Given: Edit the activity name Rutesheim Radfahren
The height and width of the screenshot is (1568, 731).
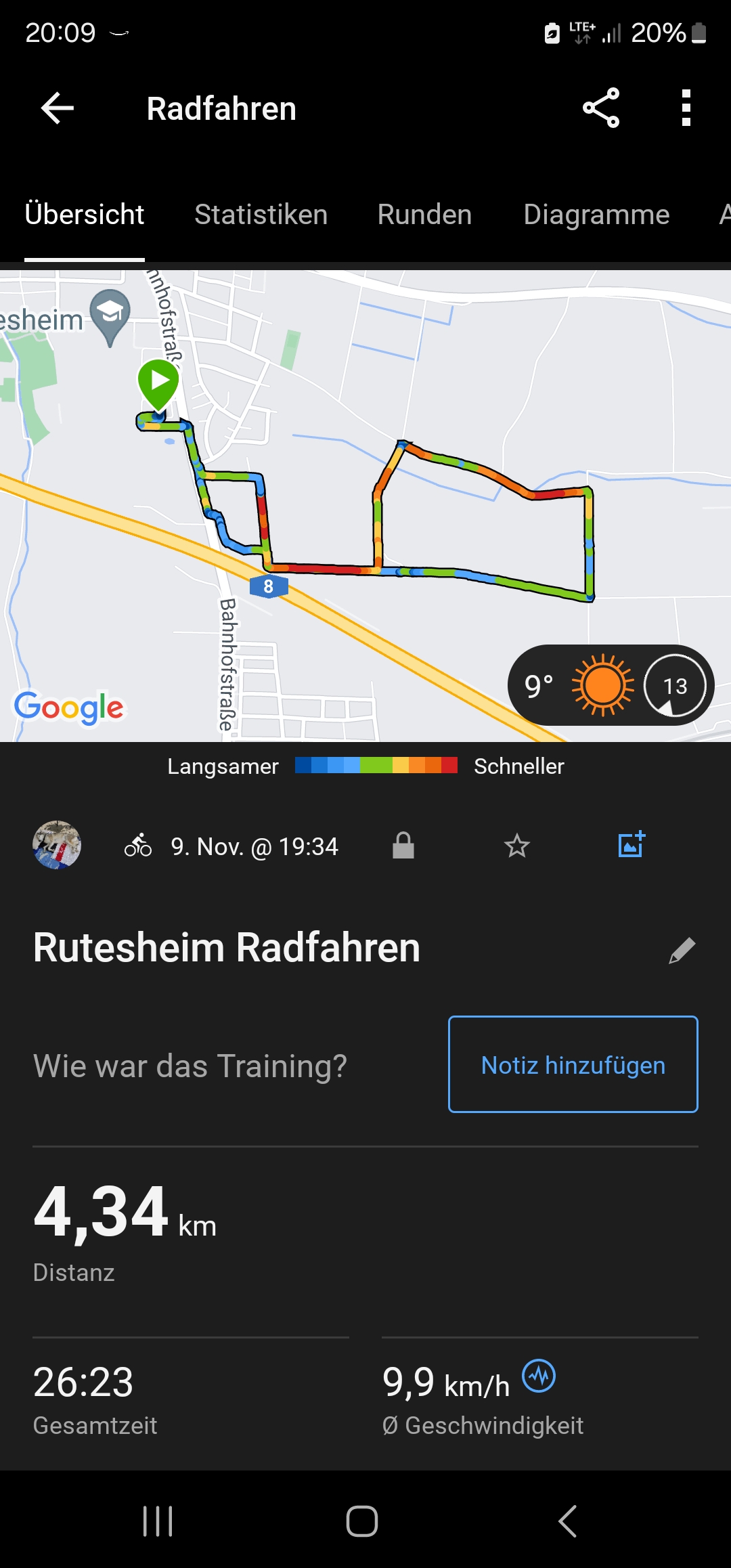Looking at the screenshot, I should [x=682, y=950].
